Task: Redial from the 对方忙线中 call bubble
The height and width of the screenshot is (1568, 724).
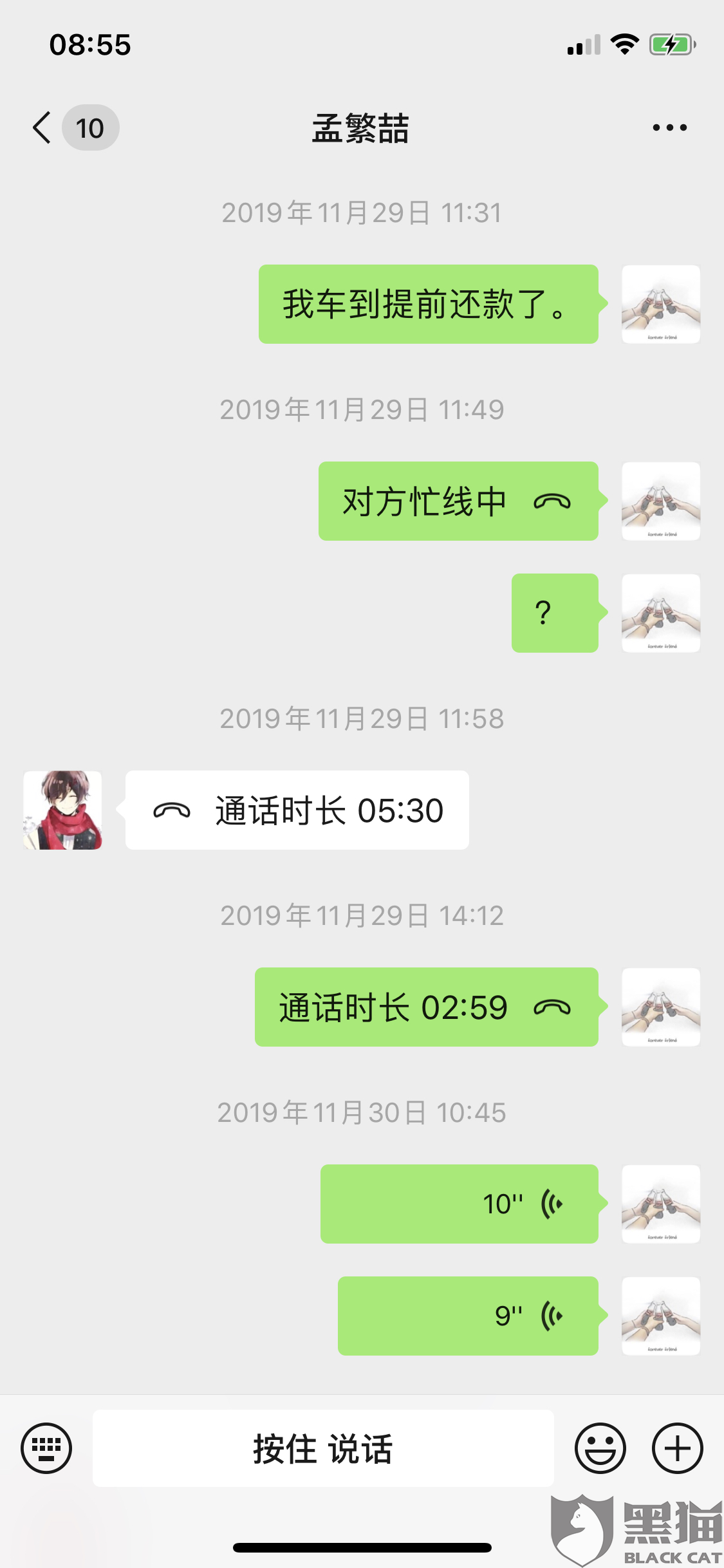Action: 458,501
